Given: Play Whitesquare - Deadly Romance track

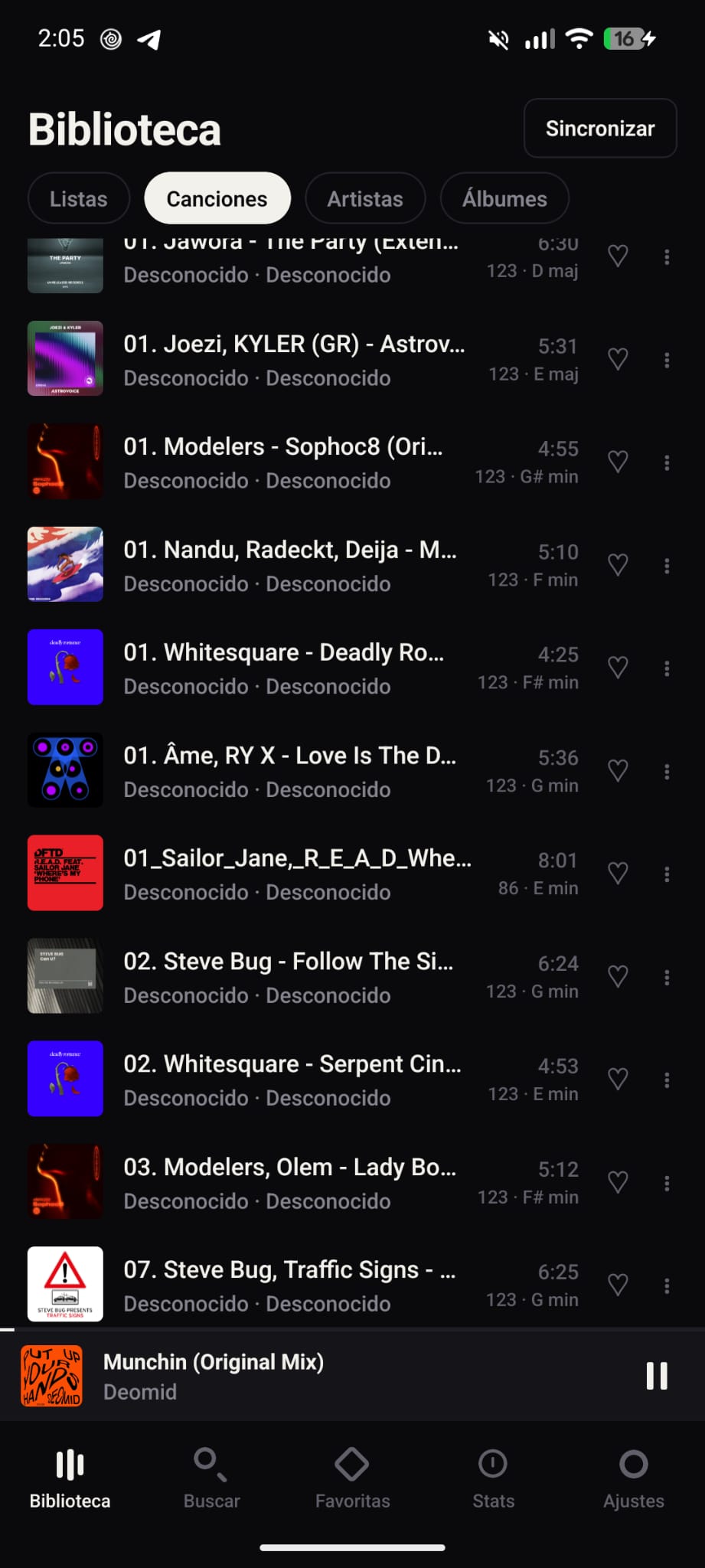Looking at the screenshot, I should pos(303,668).
